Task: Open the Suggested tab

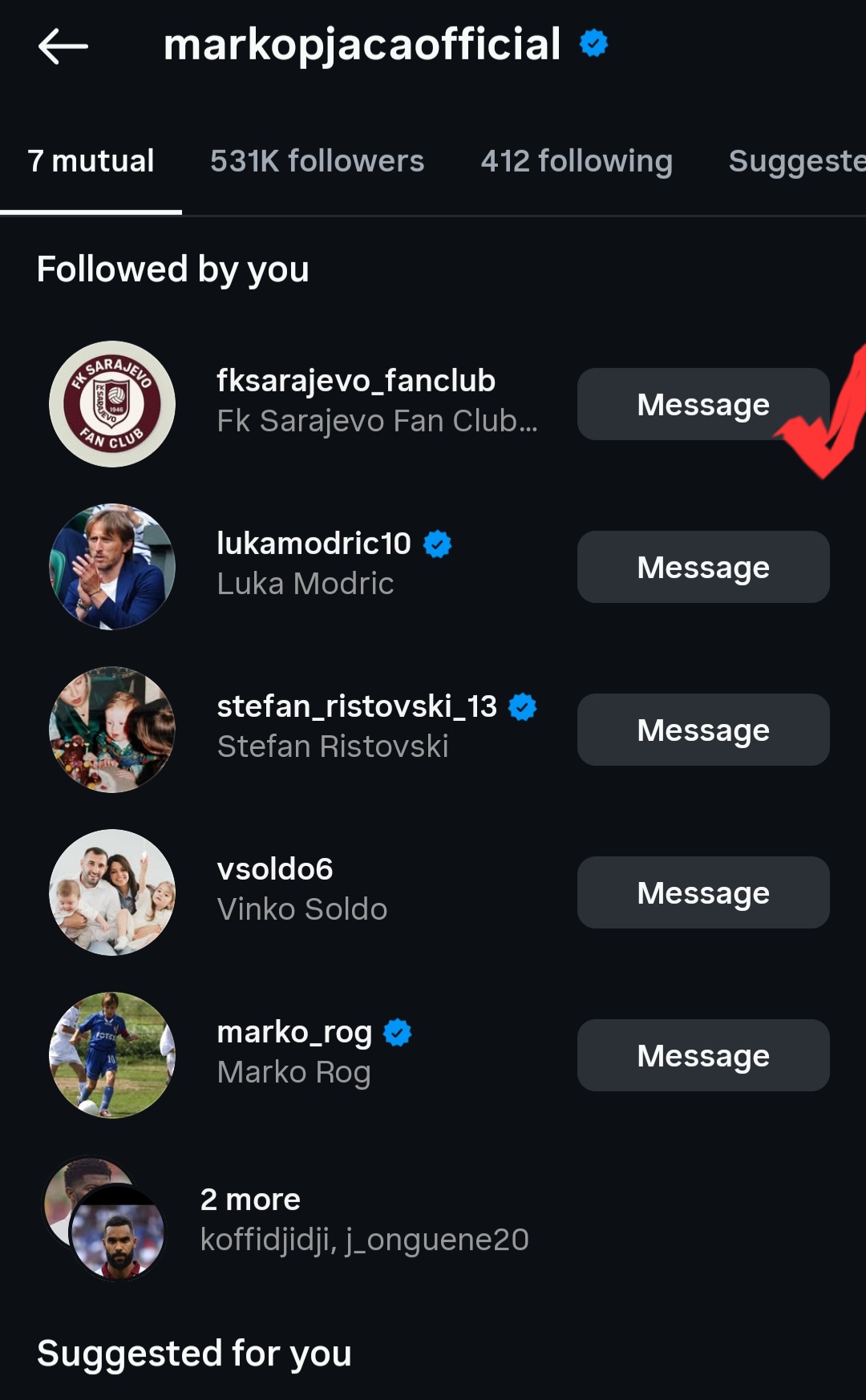Action: click(796, 161)
